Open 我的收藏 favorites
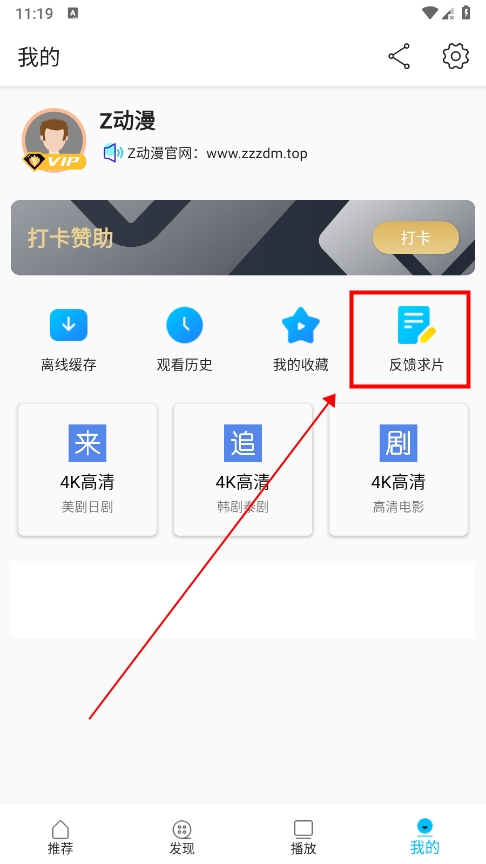 300,341
